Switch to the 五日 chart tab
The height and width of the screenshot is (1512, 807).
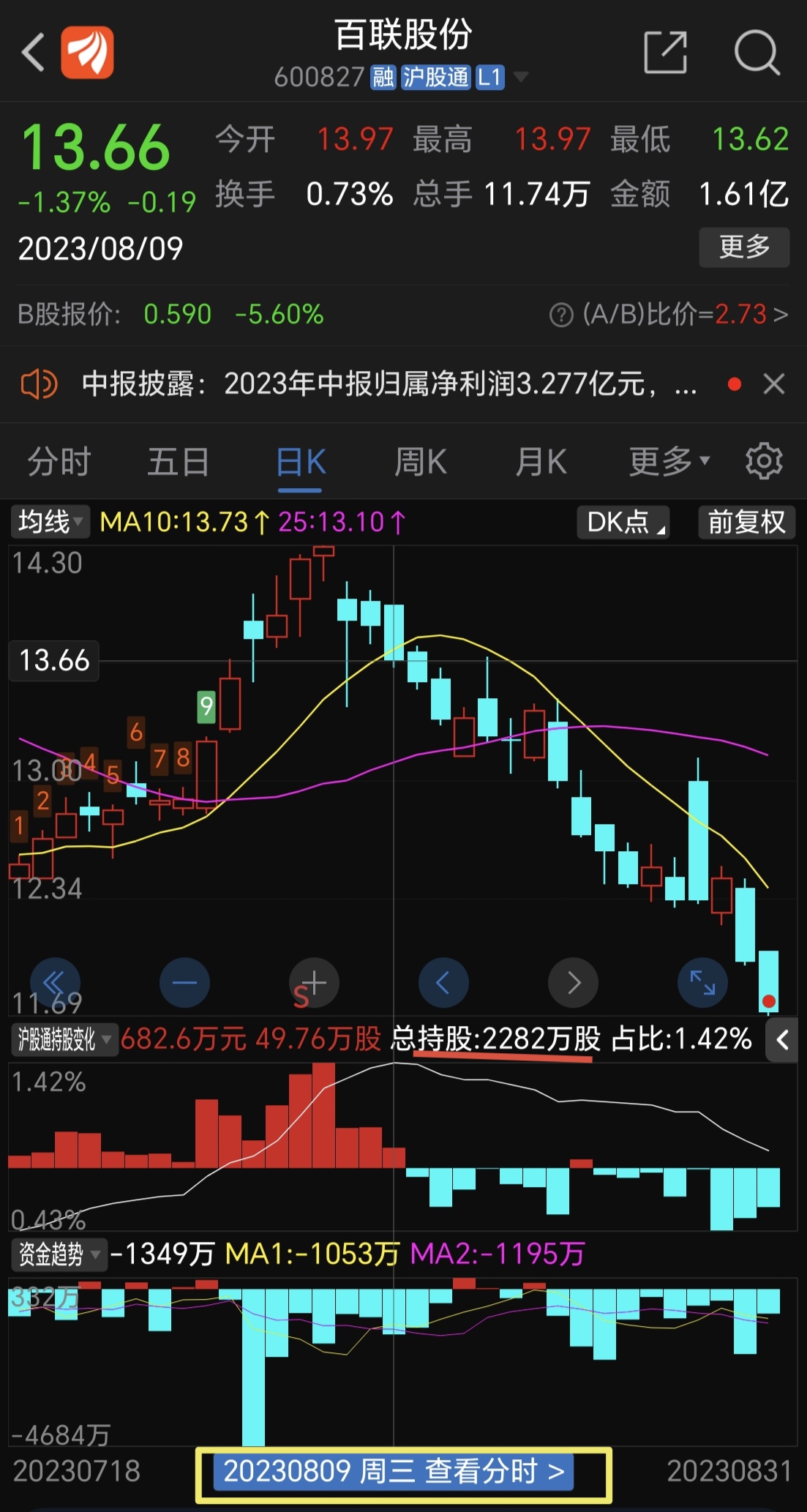(x=179, y=463)
